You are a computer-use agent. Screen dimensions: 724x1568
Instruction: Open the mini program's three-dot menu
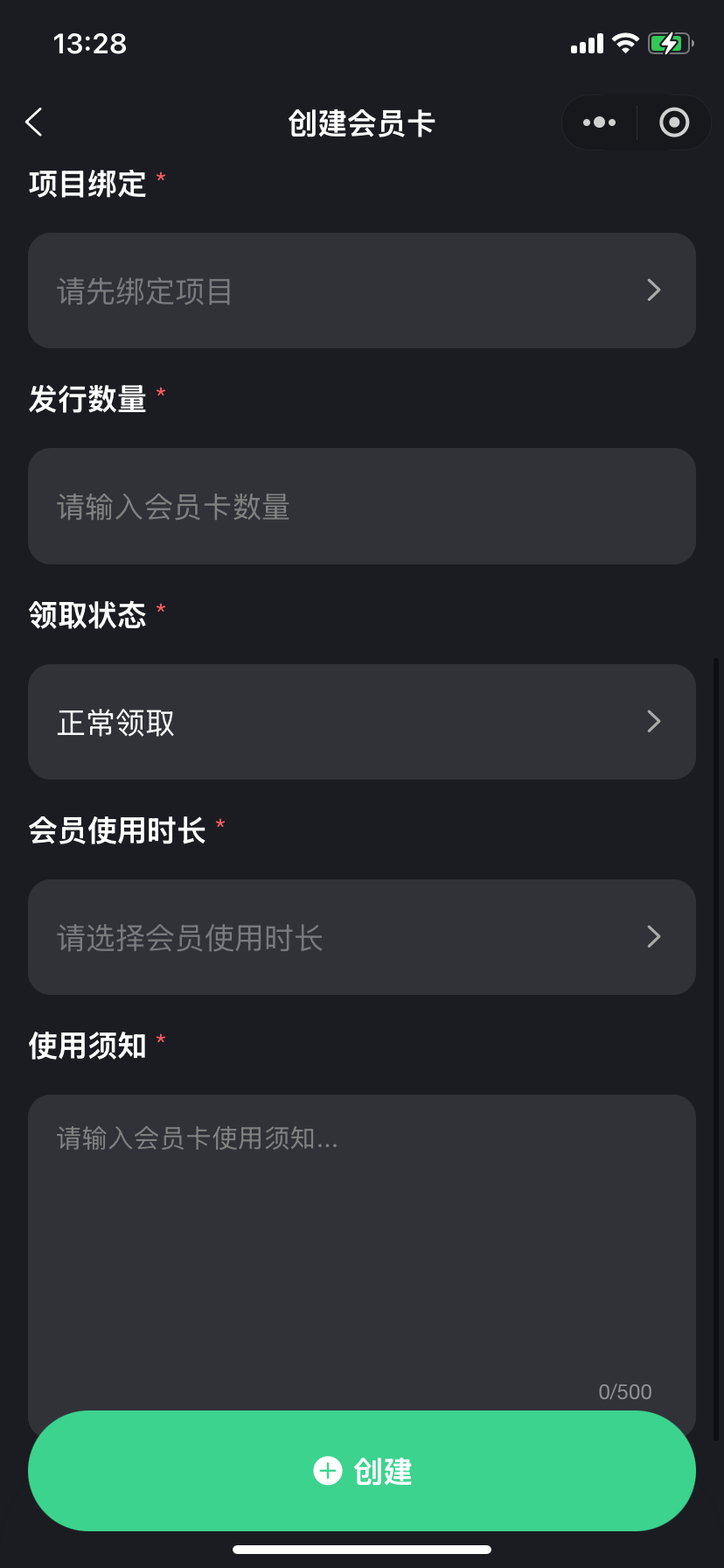click(599, 122)
